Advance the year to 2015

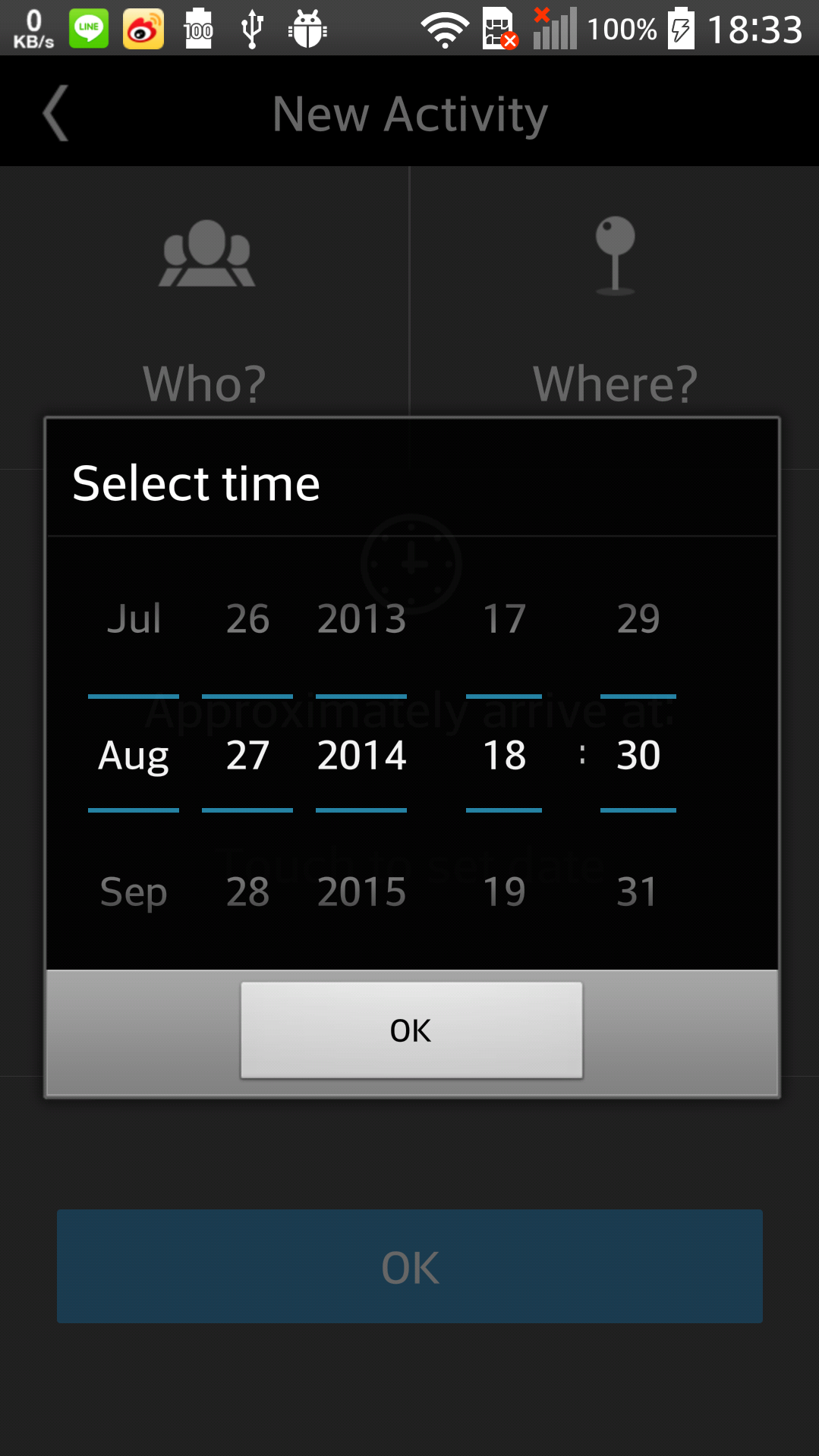[x=361, y=892]
